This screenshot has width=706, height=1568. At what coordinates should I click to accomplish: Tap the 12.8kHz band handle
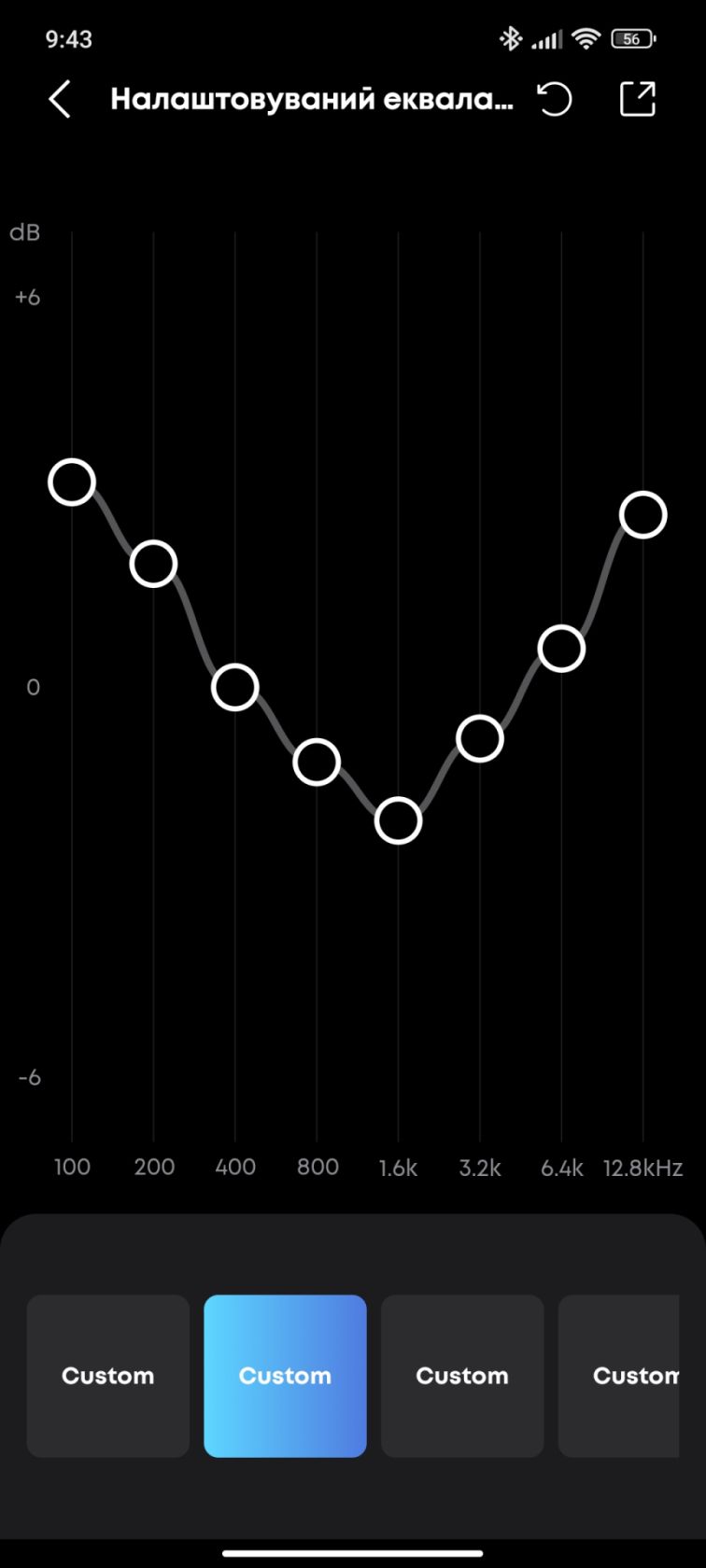tap(643, 515)
